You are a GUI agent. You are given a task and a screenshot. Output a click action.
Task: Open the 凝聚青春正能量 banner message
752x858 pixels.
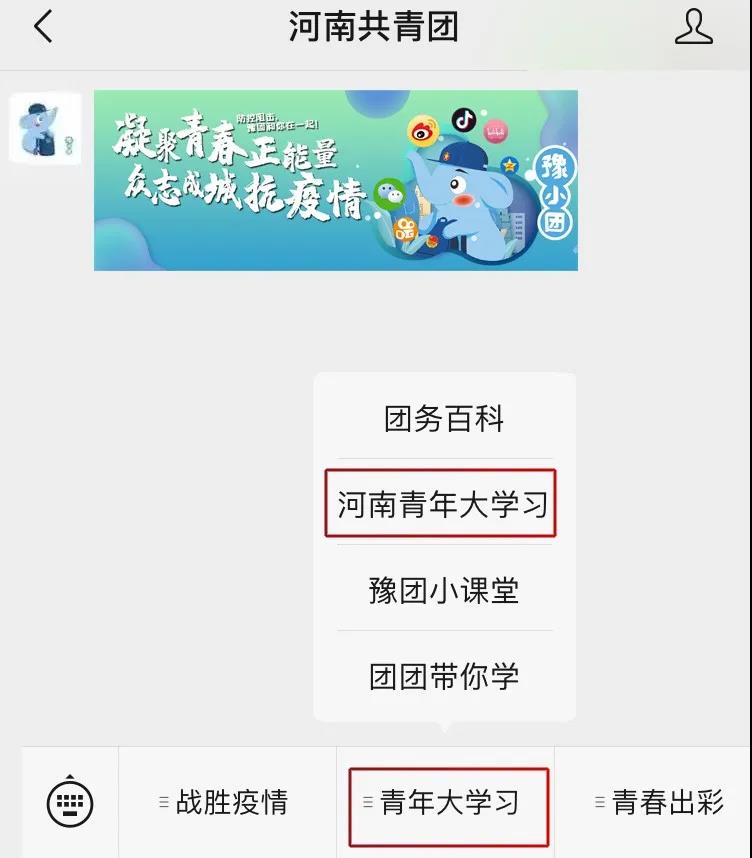(335, 180)
